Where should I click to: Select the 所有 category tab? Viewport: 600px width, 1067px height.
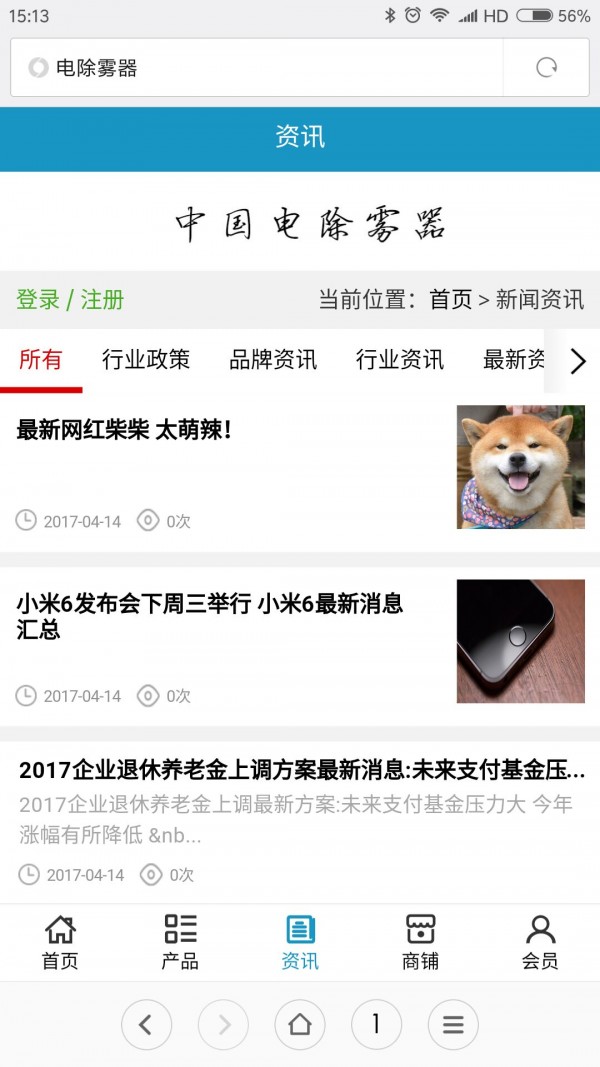pyautogui.click(x=40, y=360)
